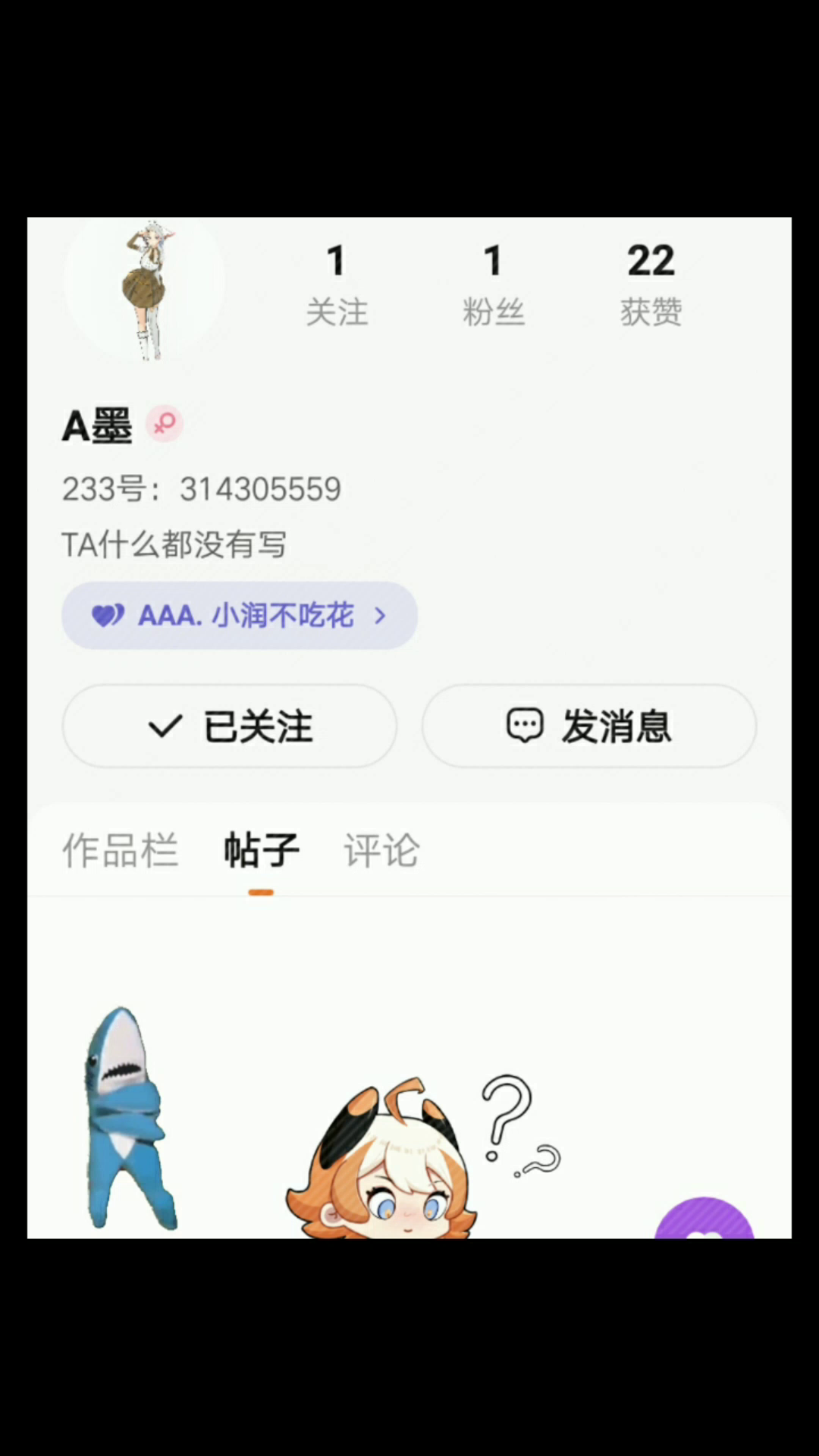Viewport: 819px width, 1456px height.
Task: Open A墨's profile avatar
Action: point(145,287)
